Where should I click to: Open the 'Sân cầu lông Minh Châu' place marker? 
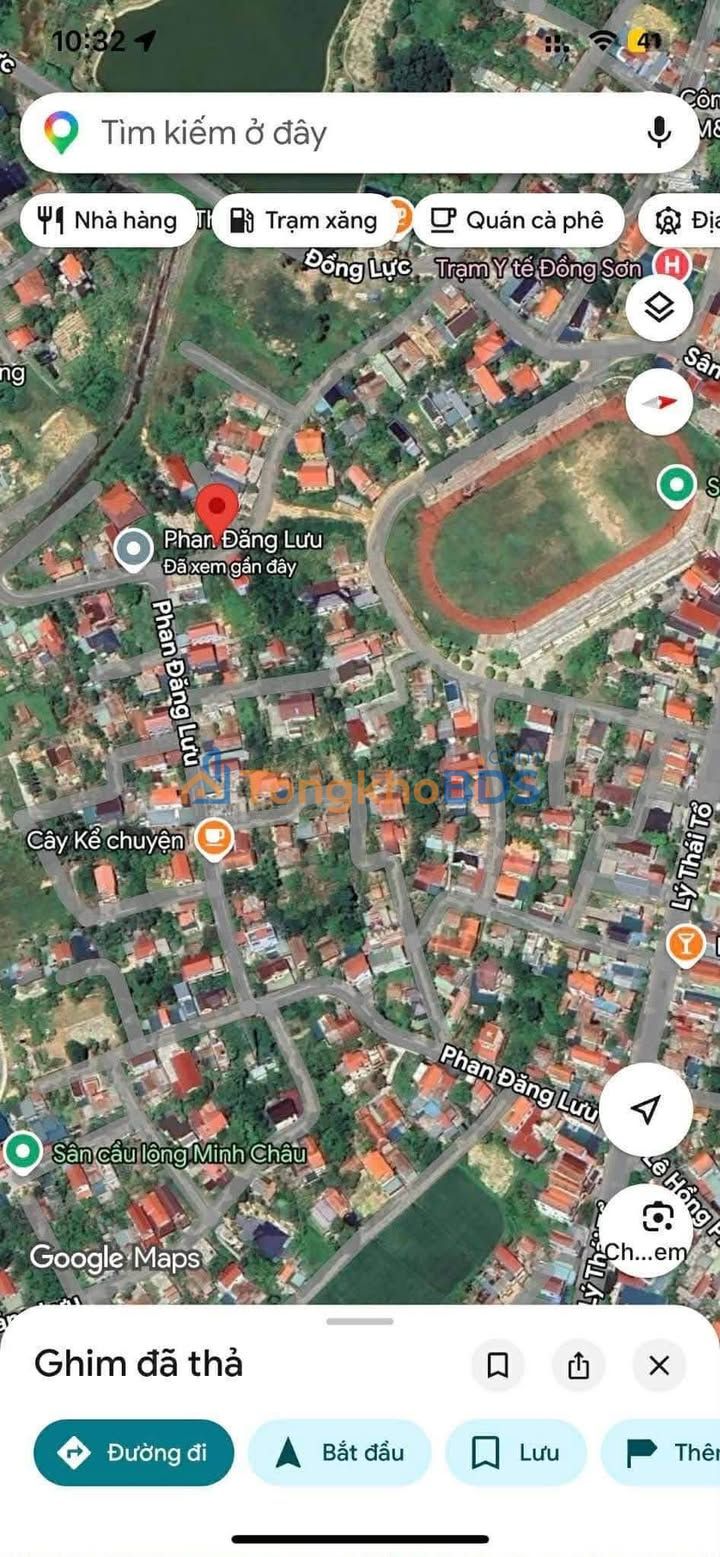coord(22,1152)
